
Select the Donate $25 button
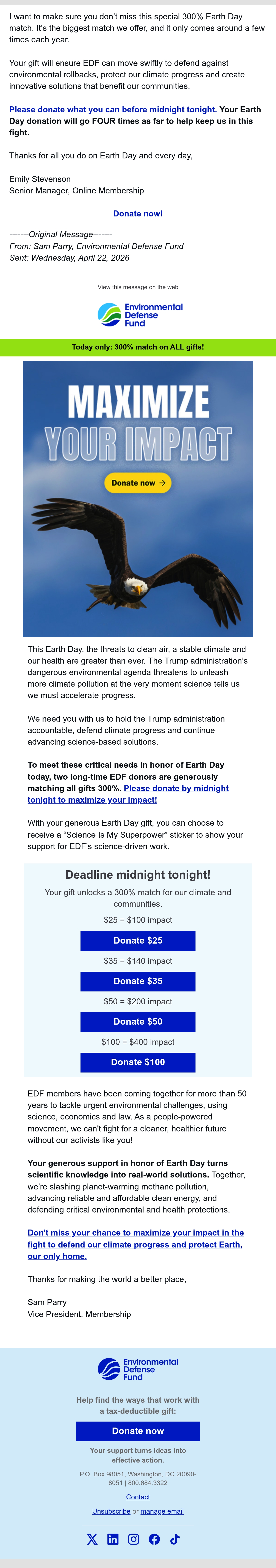[x=138, y=940]
